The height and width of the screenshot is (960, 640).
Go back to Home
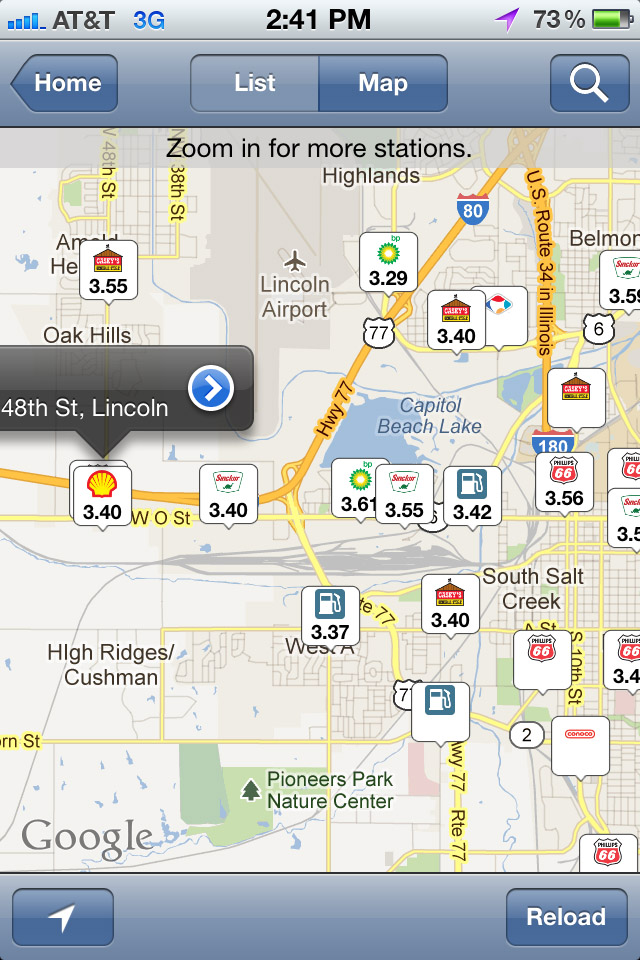click(65, 83)
